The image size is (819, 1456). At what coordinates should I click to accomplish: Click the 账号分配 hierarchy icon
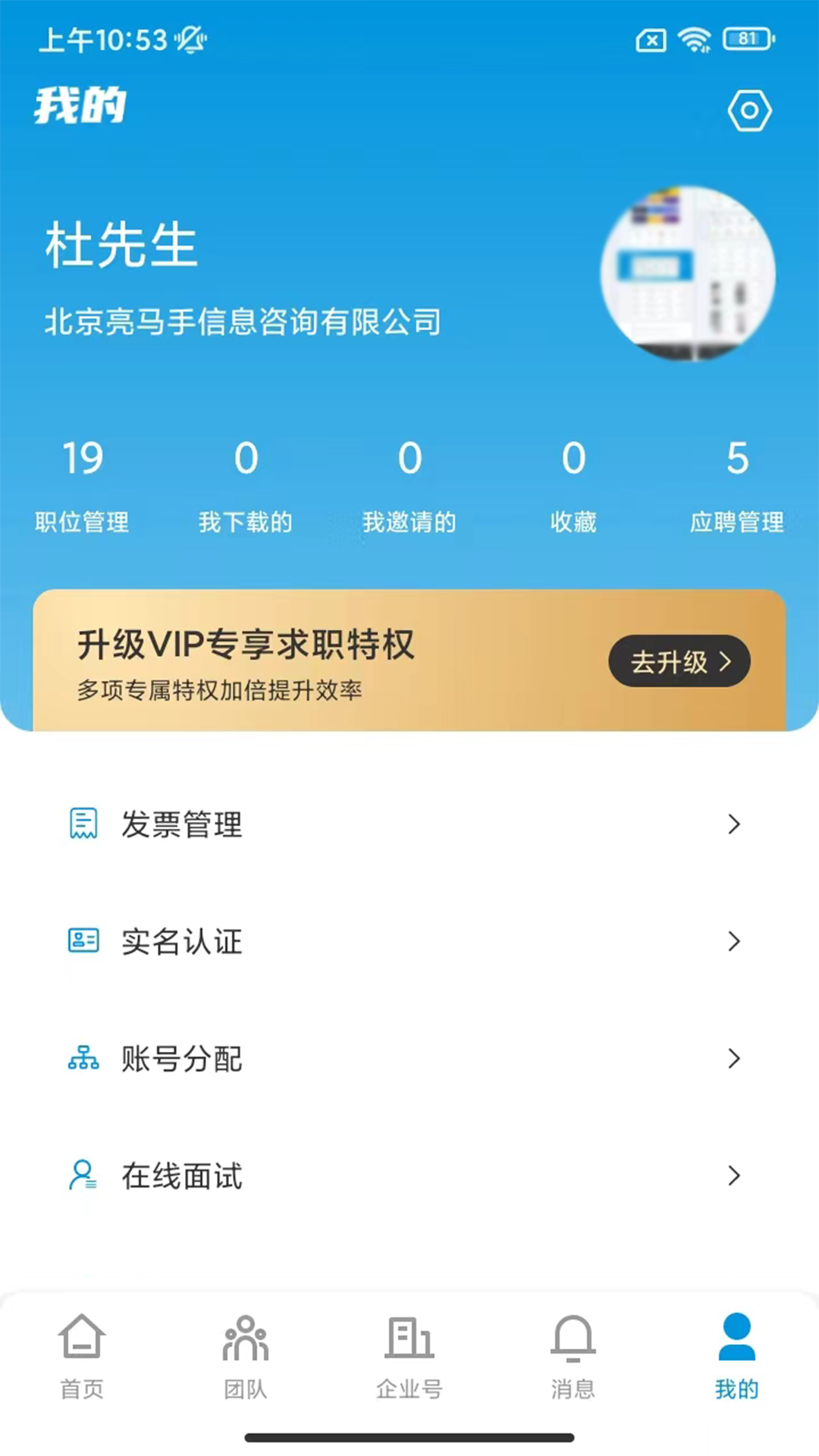coord(83,1059)
